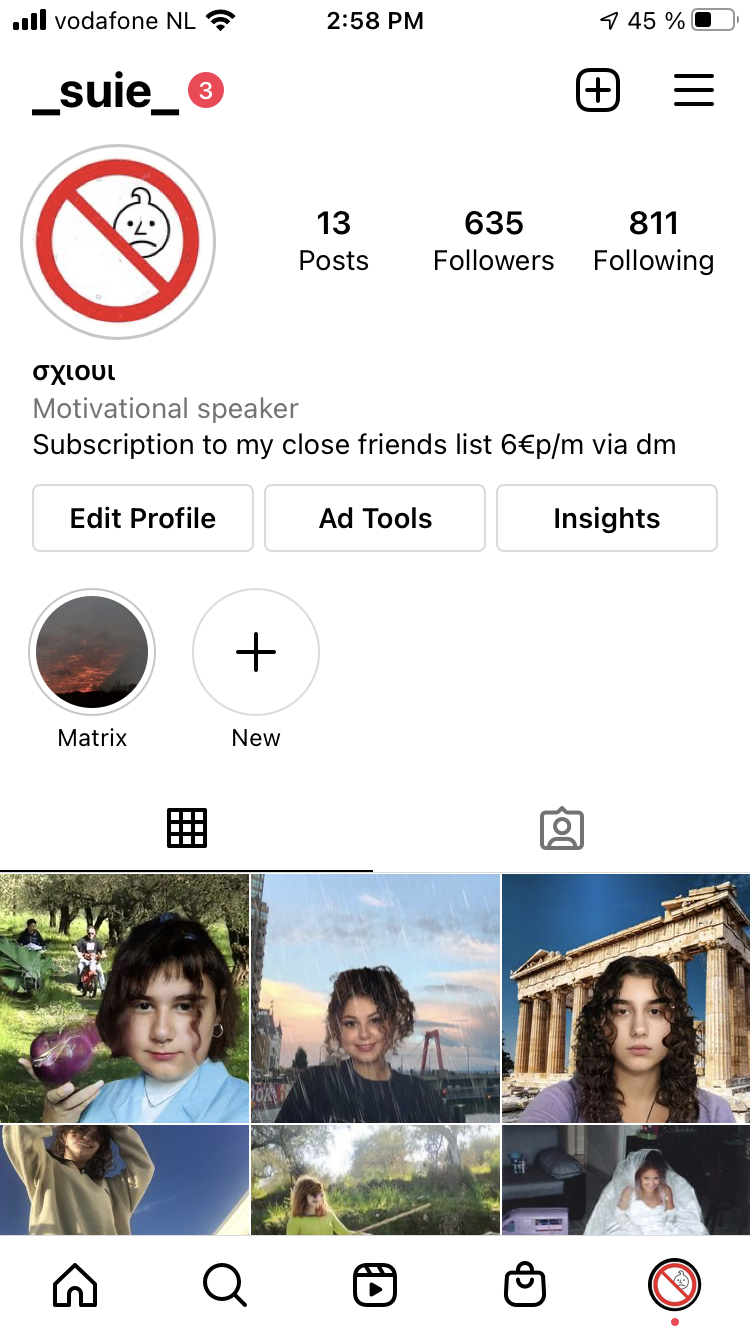
Task: Open the post with the red bridge
Action: [375, 998]
